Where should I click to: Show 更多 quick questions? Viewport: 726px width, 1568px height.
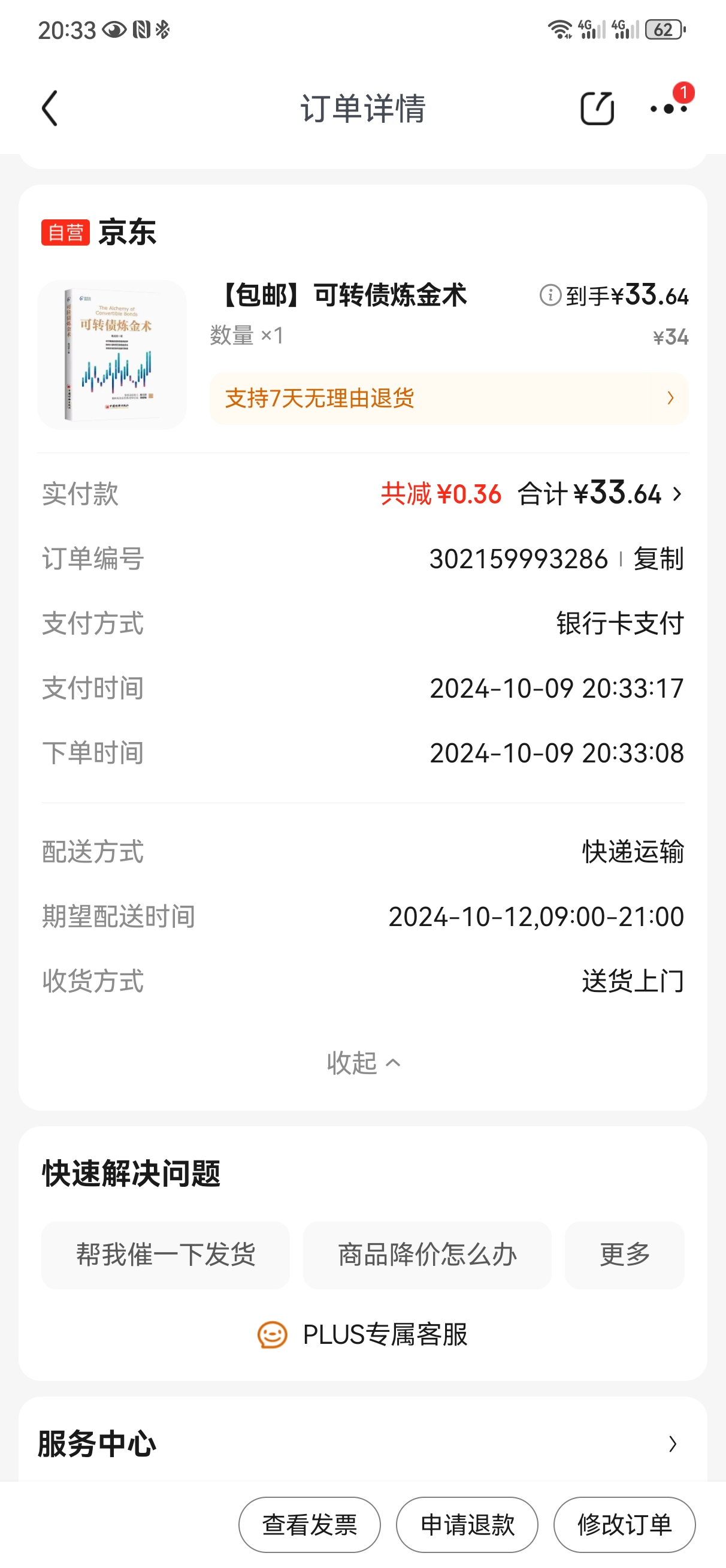(624, 1255)
